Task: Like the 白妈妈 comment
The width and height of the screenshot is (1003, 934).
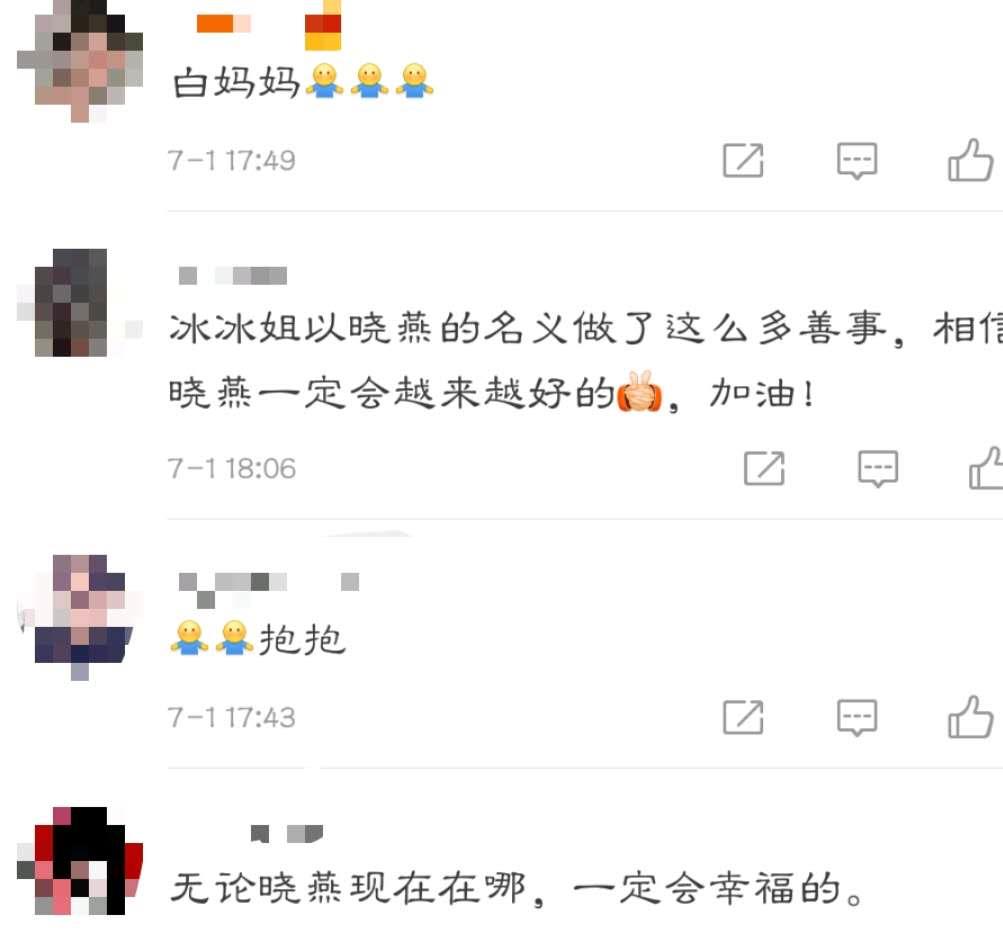Action: coord(970,160)
